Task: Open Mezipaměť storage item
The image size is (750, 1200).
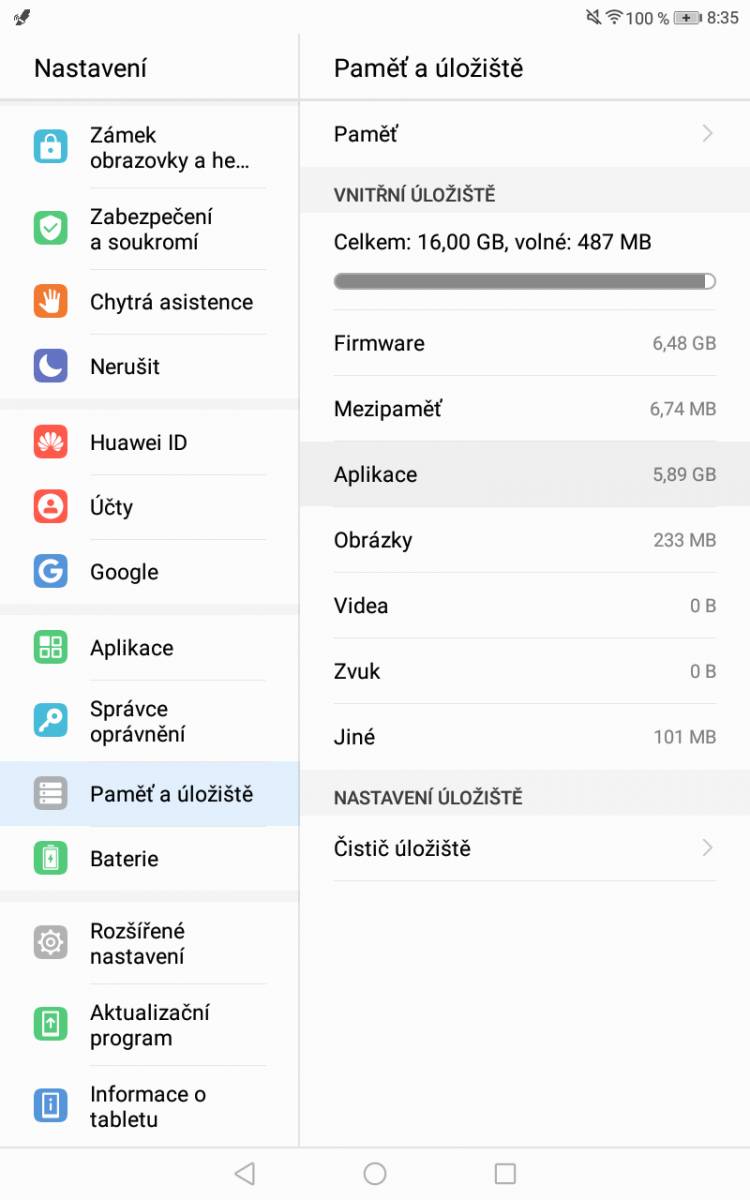Action: (525, 408)
